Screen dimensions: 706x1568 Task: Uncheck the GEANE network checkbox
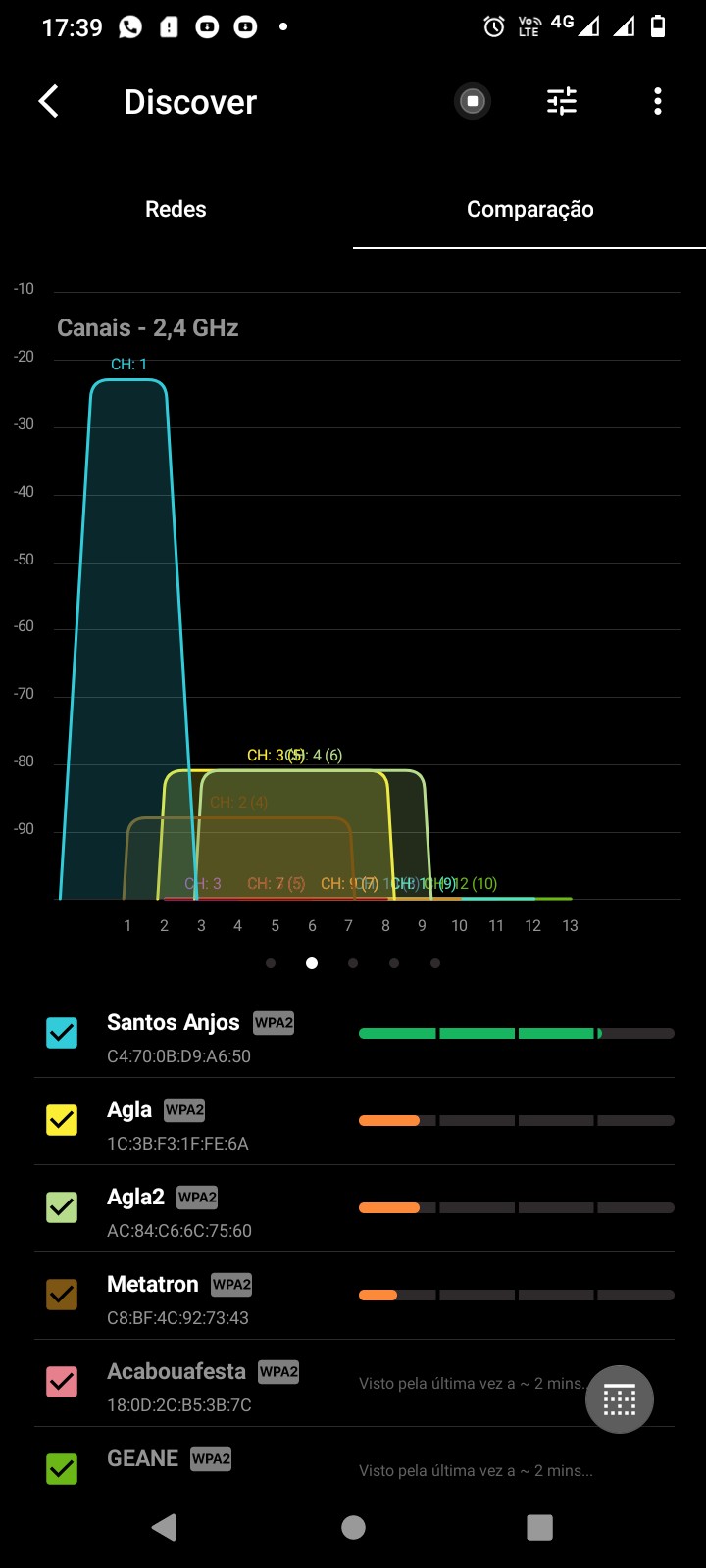point(62,1468)
